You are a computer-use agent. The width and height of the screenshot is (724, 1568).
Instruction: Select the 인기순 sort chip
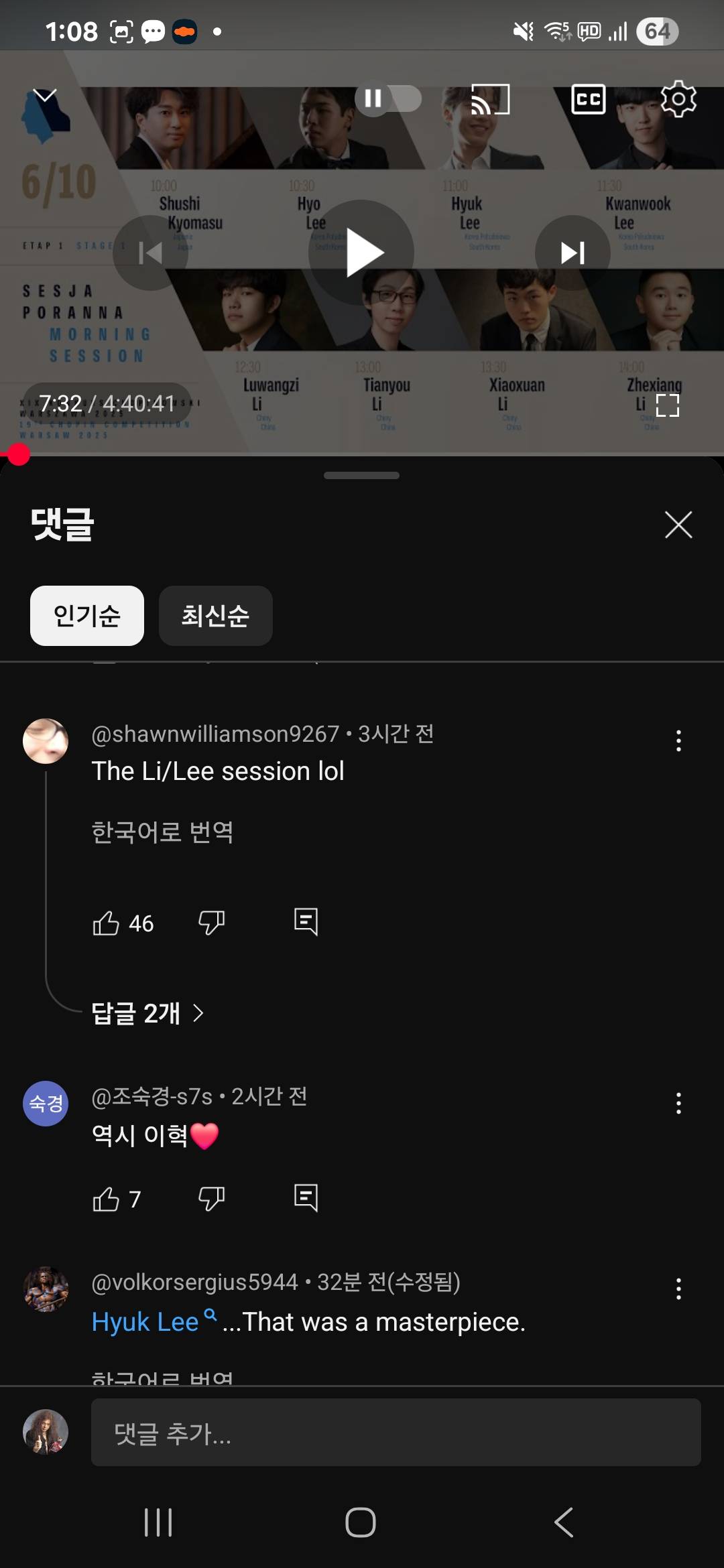click(x=87, y=616)
